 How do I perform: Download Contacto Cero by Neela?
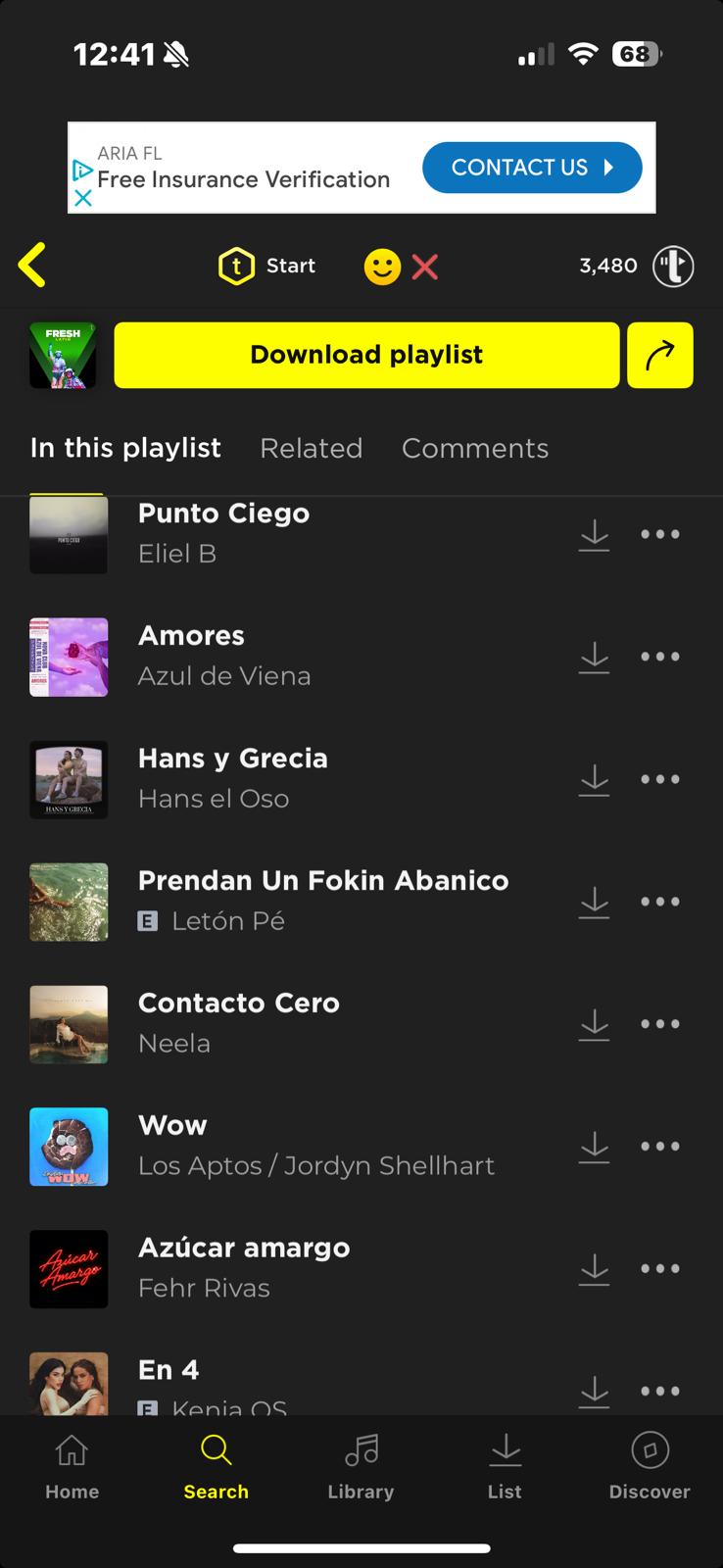click(594, 1024)
